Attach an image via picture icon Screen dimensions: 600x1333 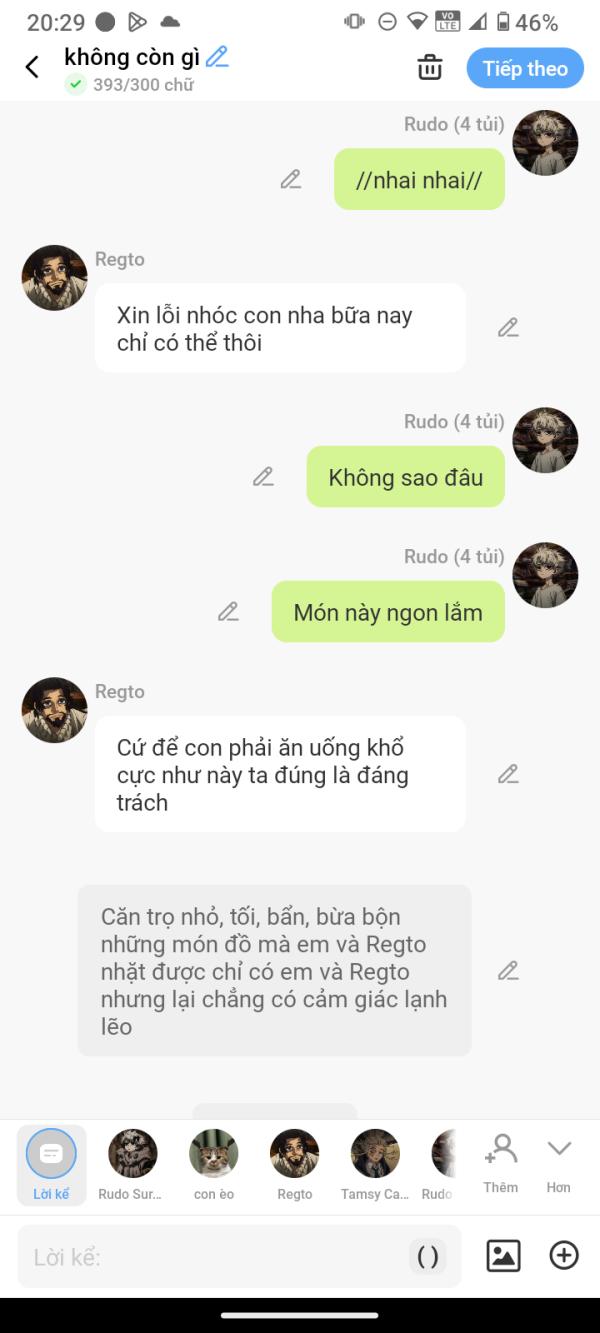[x=503, y=1256]
